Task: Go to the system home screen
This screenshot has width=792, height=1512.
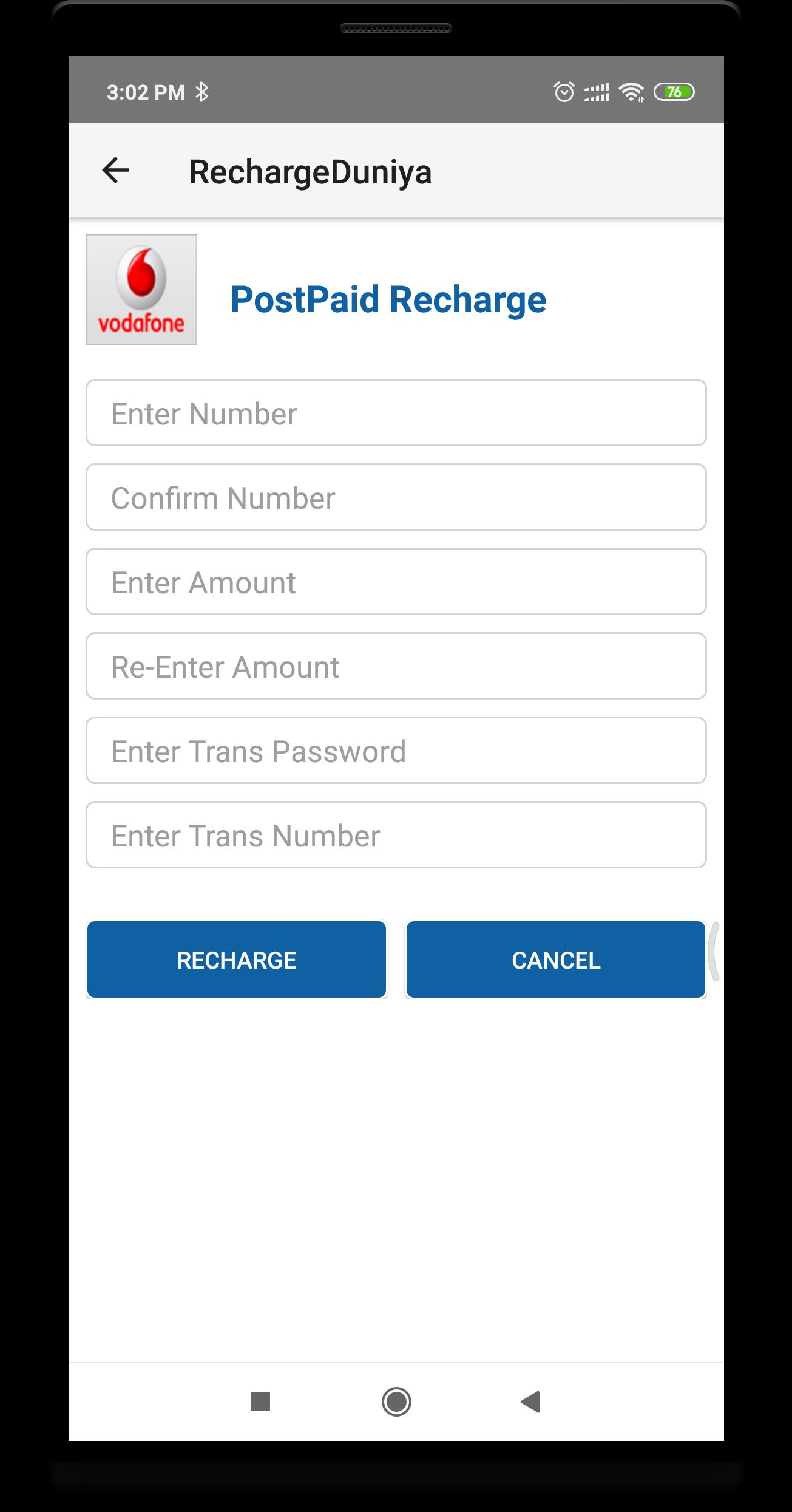Action: point(396,1401)
